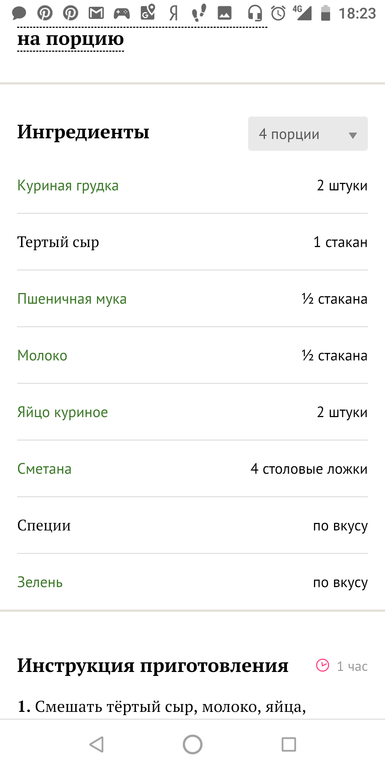Open the Яйцо куриное ingredient link
The width and height of the screenshot is (385, 770).
(62, 412)
